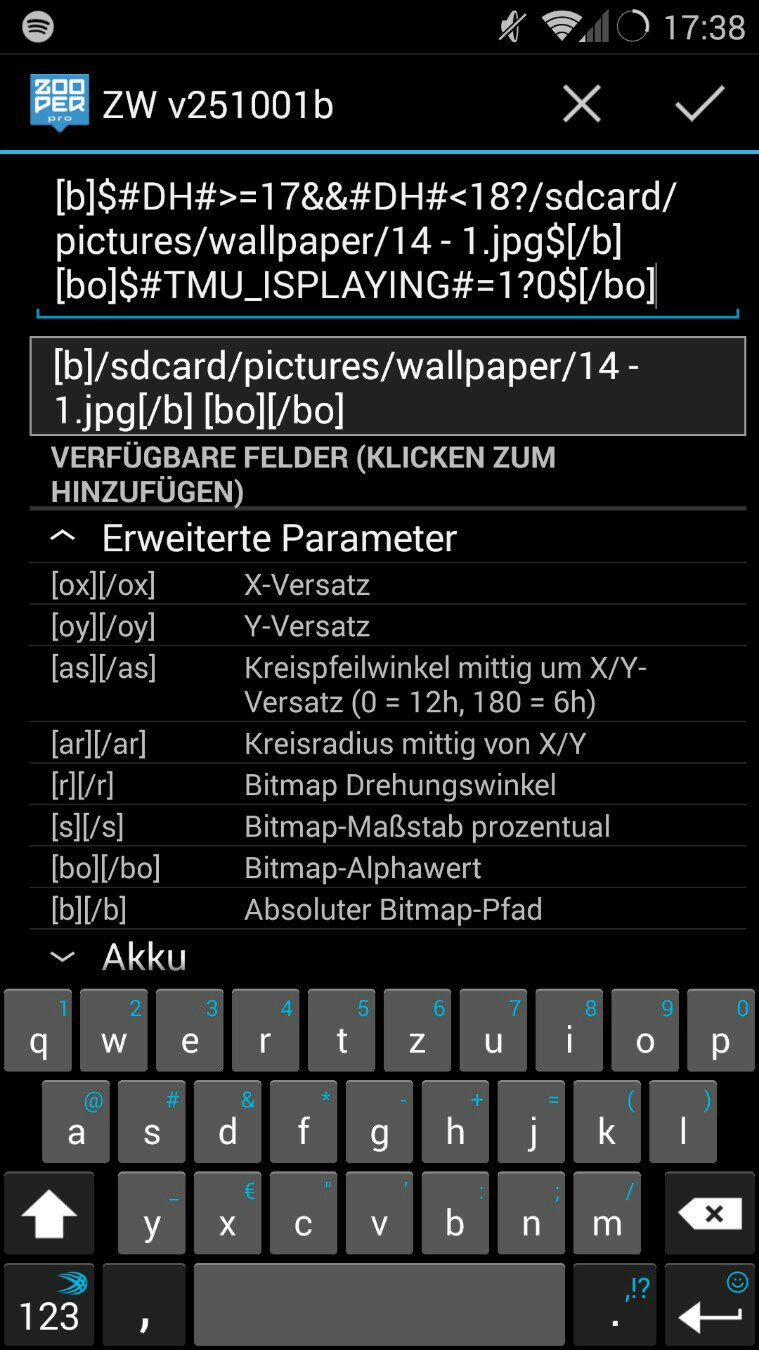Screen dimensions: 759x1350
Task: Tap the backspace key on the keyboard
Action: tap(710, 1215)
